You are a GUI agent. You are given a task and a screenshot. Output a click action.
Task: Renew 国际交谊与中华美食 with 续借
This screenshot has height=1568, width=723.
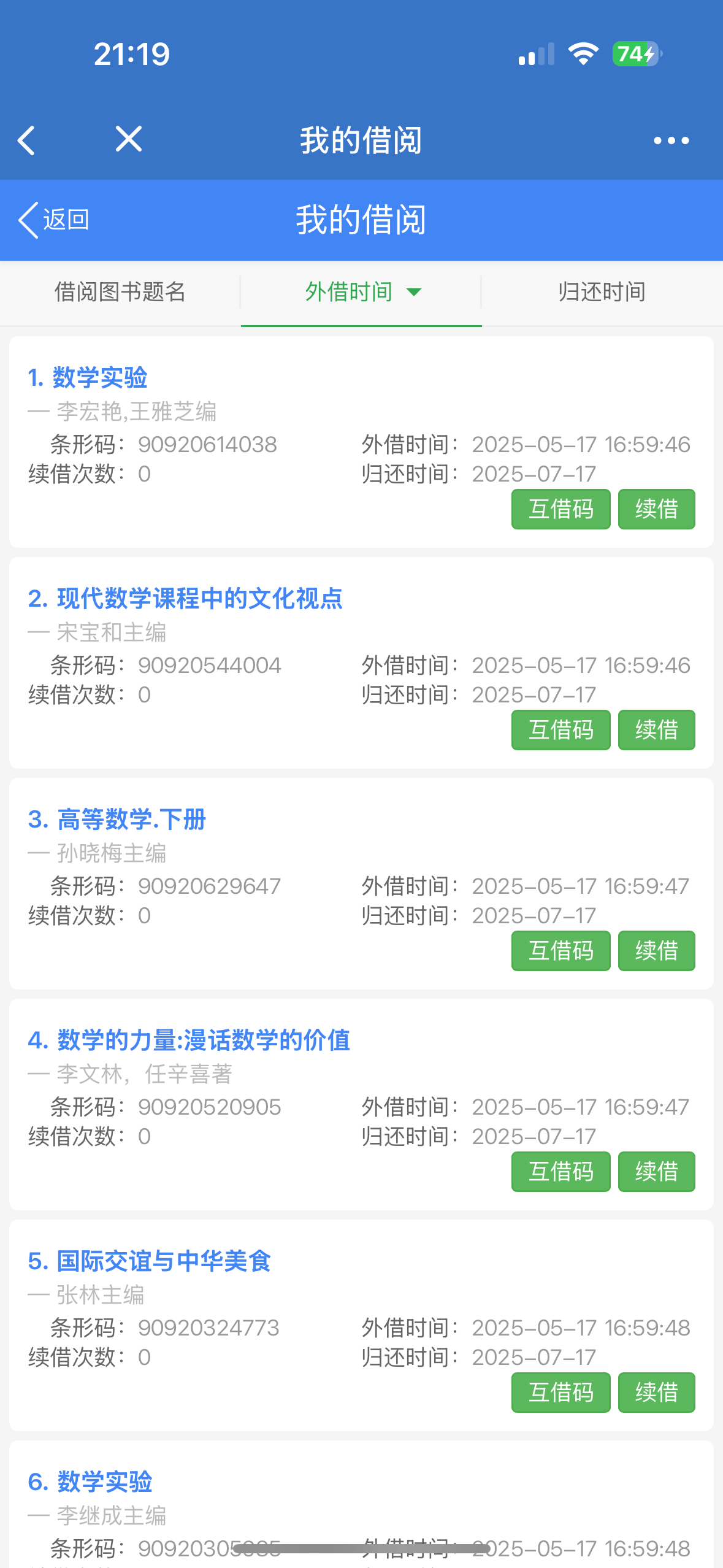(656, 1393)
